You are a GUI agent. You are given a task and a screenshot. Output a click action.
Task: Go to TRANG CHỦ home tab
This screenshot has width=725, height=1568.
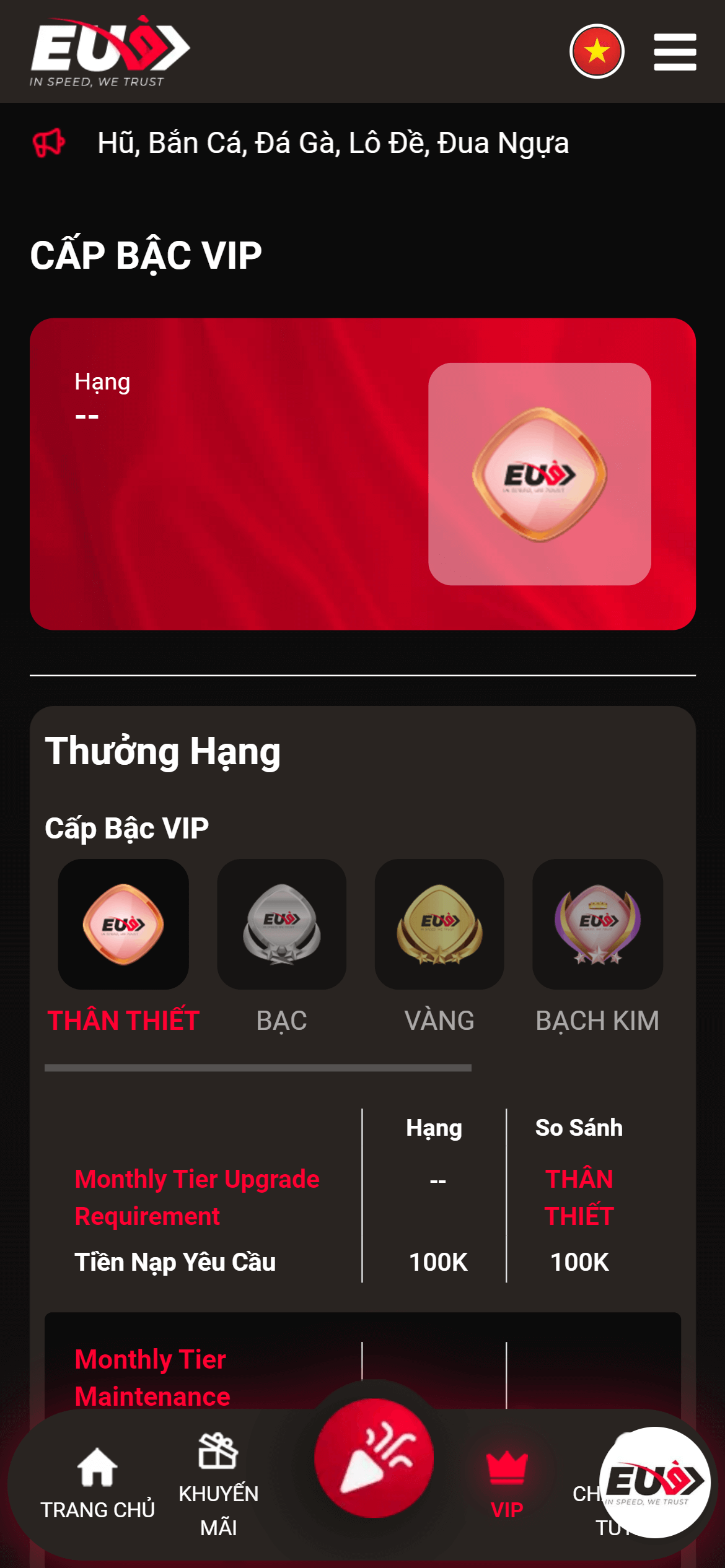coord(97,1484)
